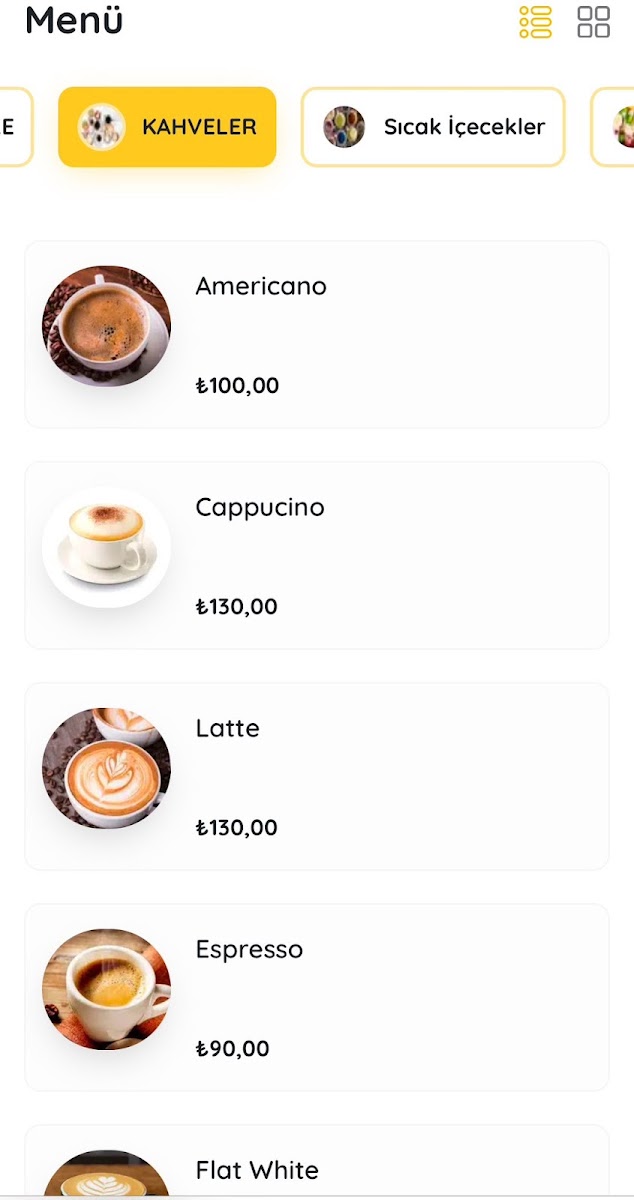View the Cappucino item details

coord(316,555)
